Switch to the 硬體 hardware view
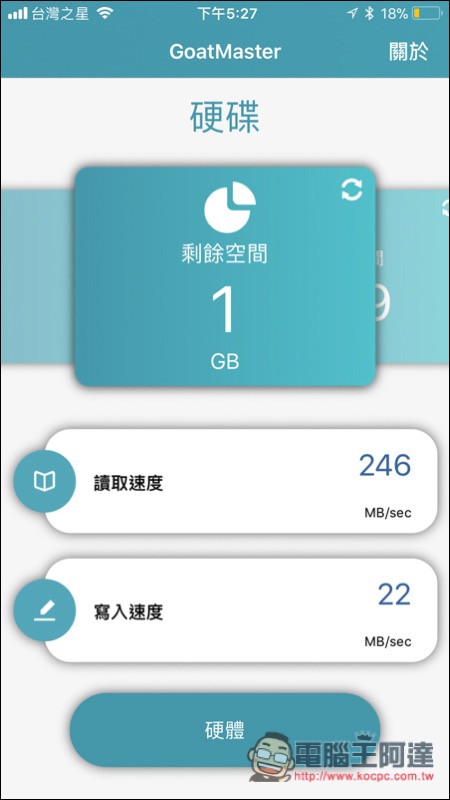The height and width of the screenshot is (800, 450). (x=225, y=730)
